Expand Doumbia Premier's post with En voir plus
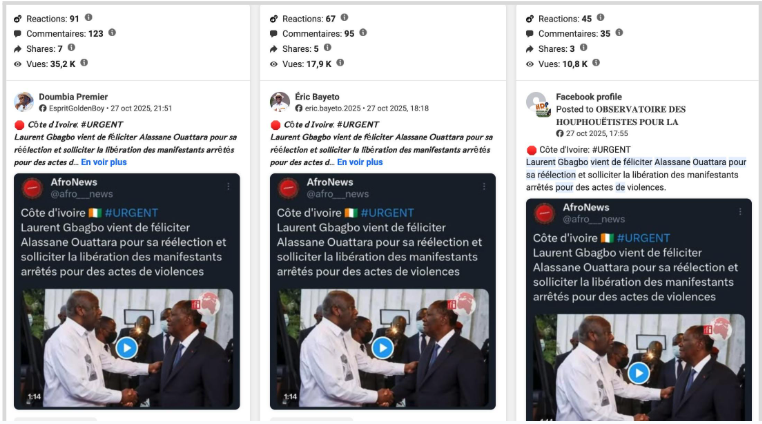This screenshot has width=762, height=424. tap(105, 162)
